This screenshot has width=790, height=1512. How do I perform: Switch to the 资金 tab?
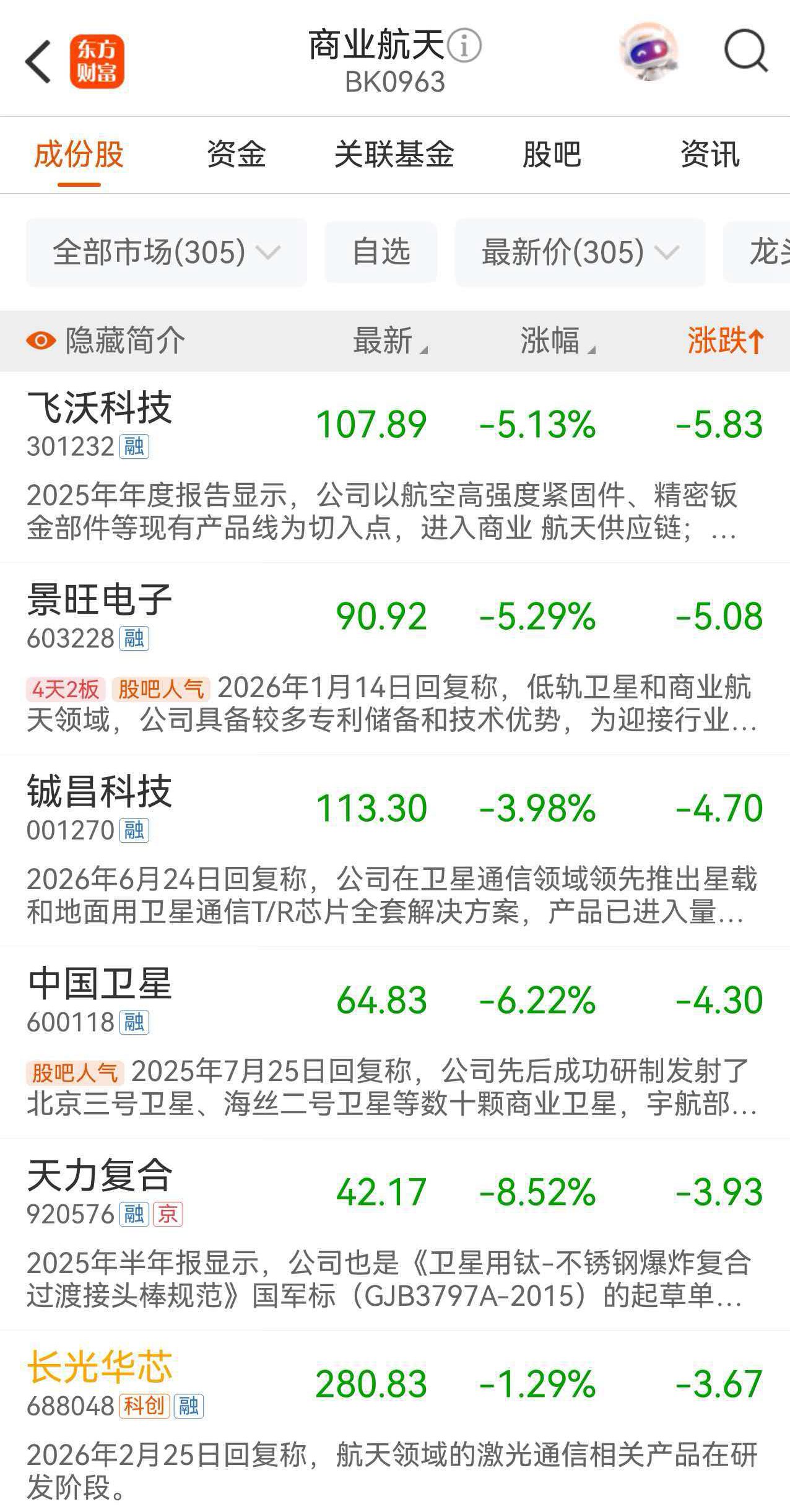pos(237,154)
